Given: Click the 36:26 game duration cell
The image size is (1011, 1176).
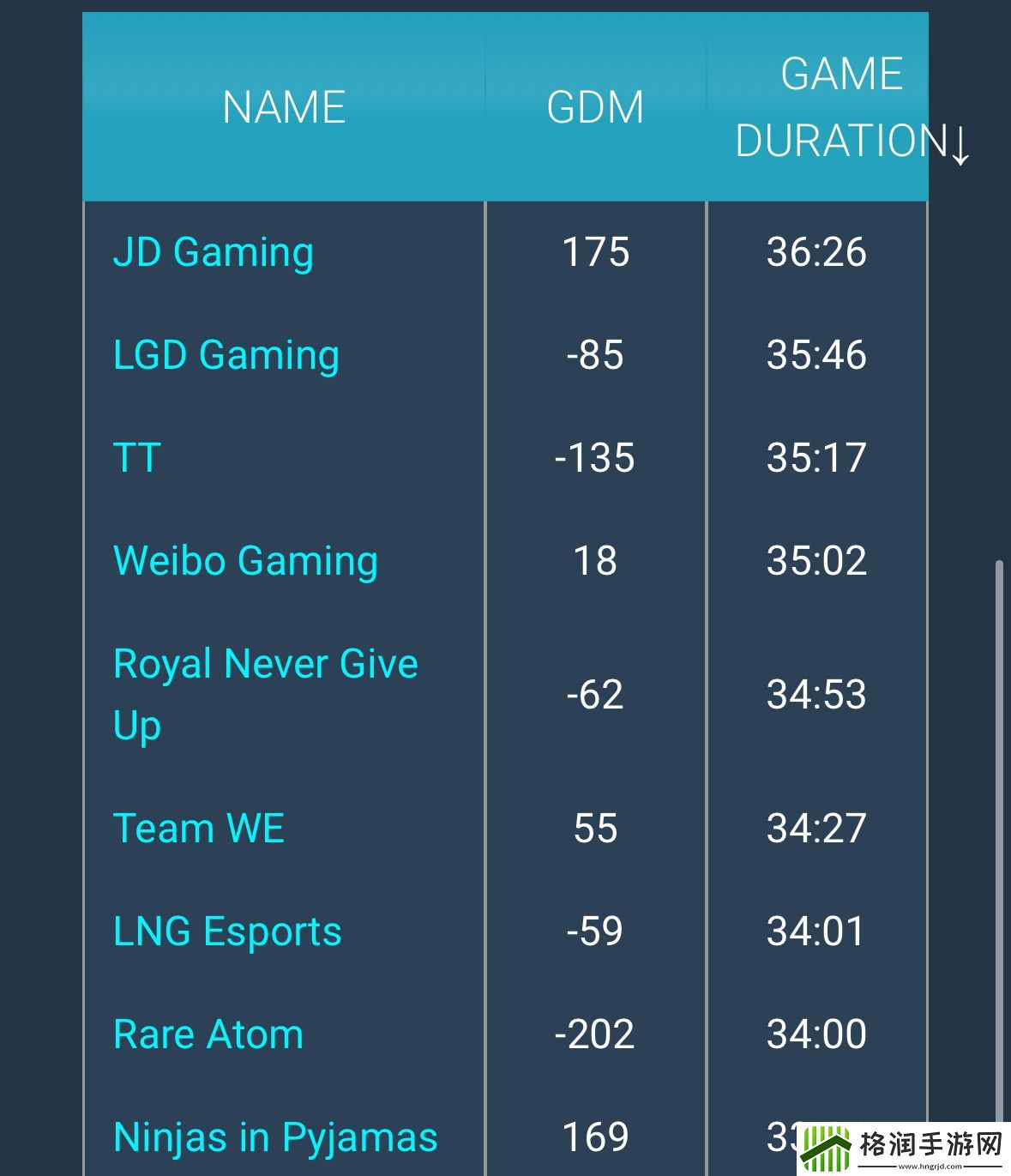Looking at the screenshot, I should pos(816,251).
